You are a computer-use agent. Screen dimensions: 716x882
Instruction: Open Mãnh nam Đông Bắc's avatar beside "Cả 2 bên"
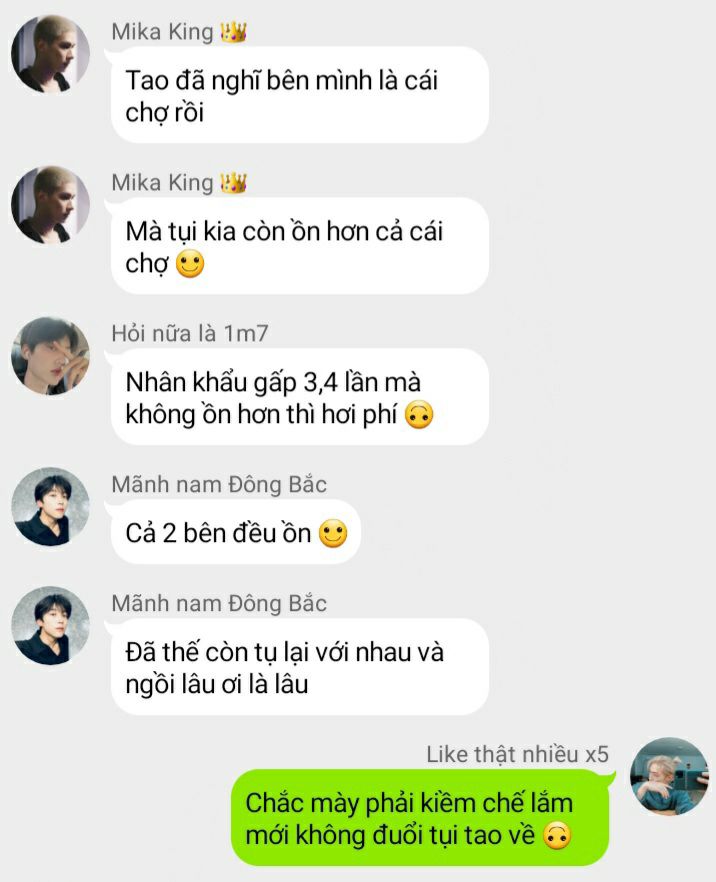pyautogui.click(x=50, y=507)
